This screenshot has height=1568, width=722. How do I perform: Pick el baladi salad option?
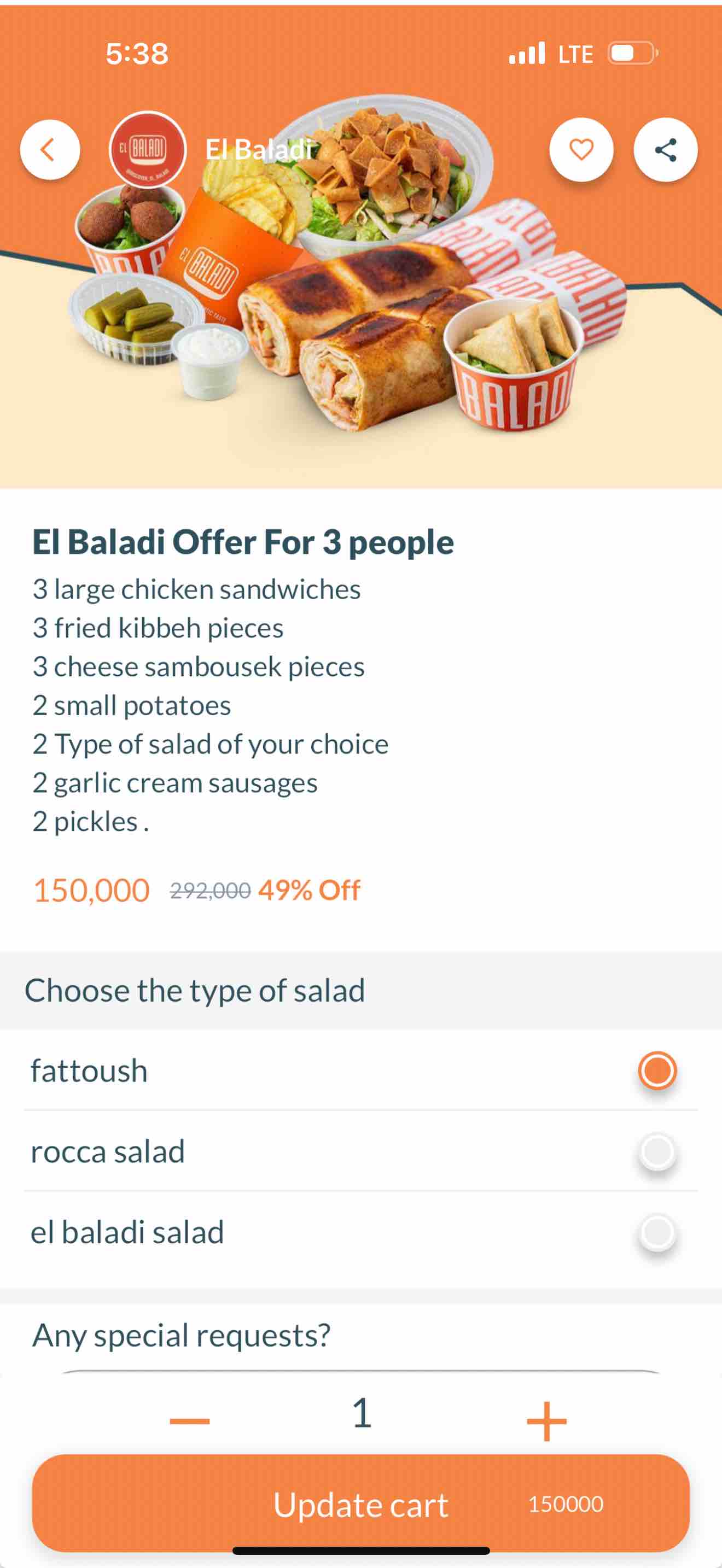click(657, 1232)
